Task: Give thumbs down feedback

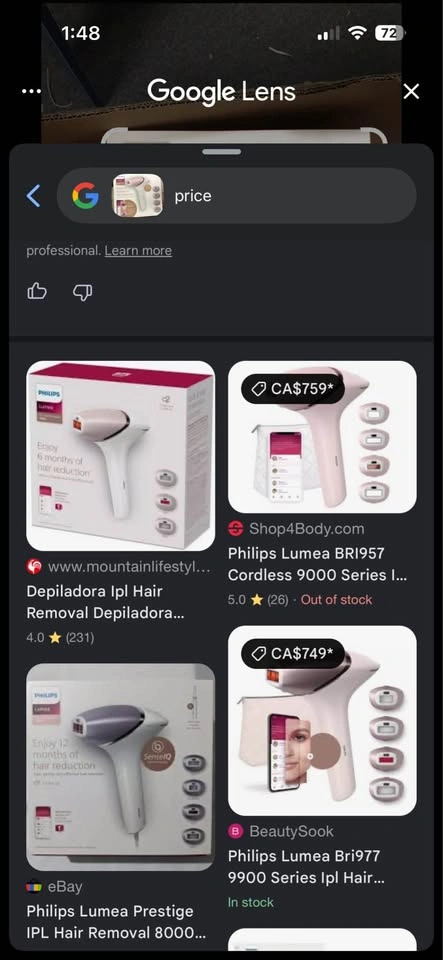Action: (x=83, y=292)
